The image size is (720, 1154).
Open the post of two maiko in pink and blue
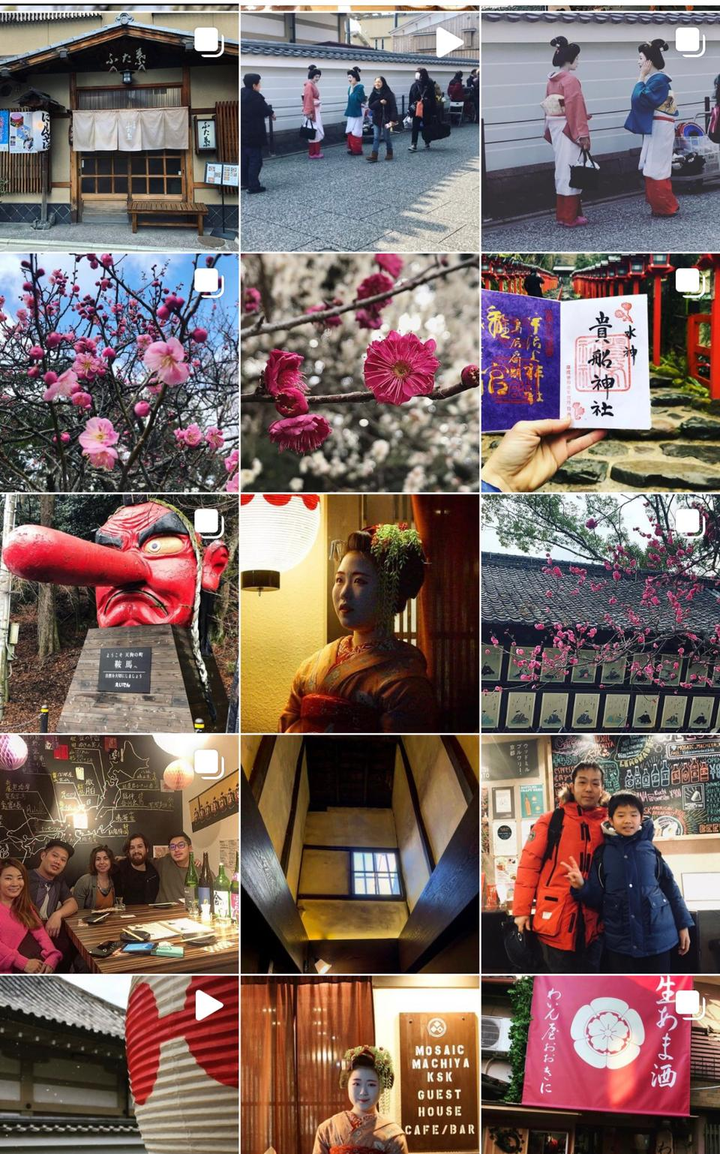(600, 130)
